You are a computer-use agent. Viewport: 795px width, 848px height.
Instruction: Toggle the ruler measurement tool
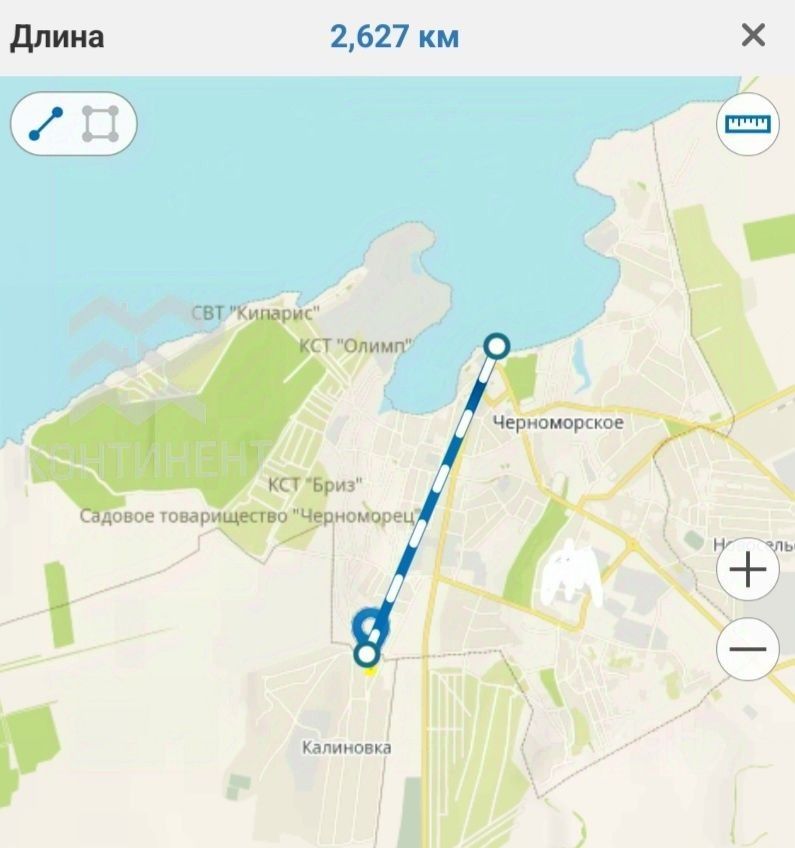coord(748,124)
